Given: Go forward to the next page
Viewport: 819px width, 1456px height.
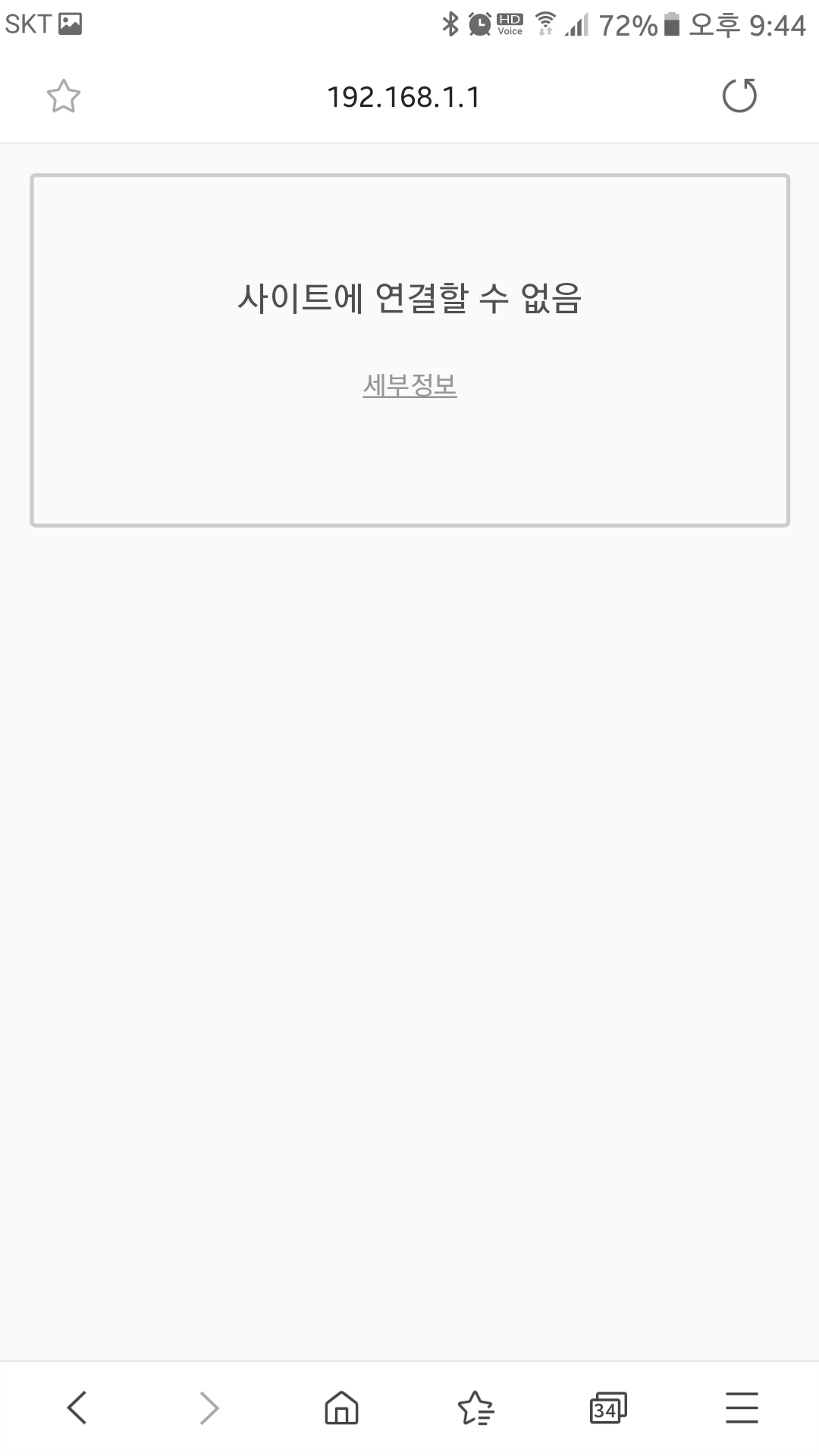Looking at the screenshot, I should 209,1408.
